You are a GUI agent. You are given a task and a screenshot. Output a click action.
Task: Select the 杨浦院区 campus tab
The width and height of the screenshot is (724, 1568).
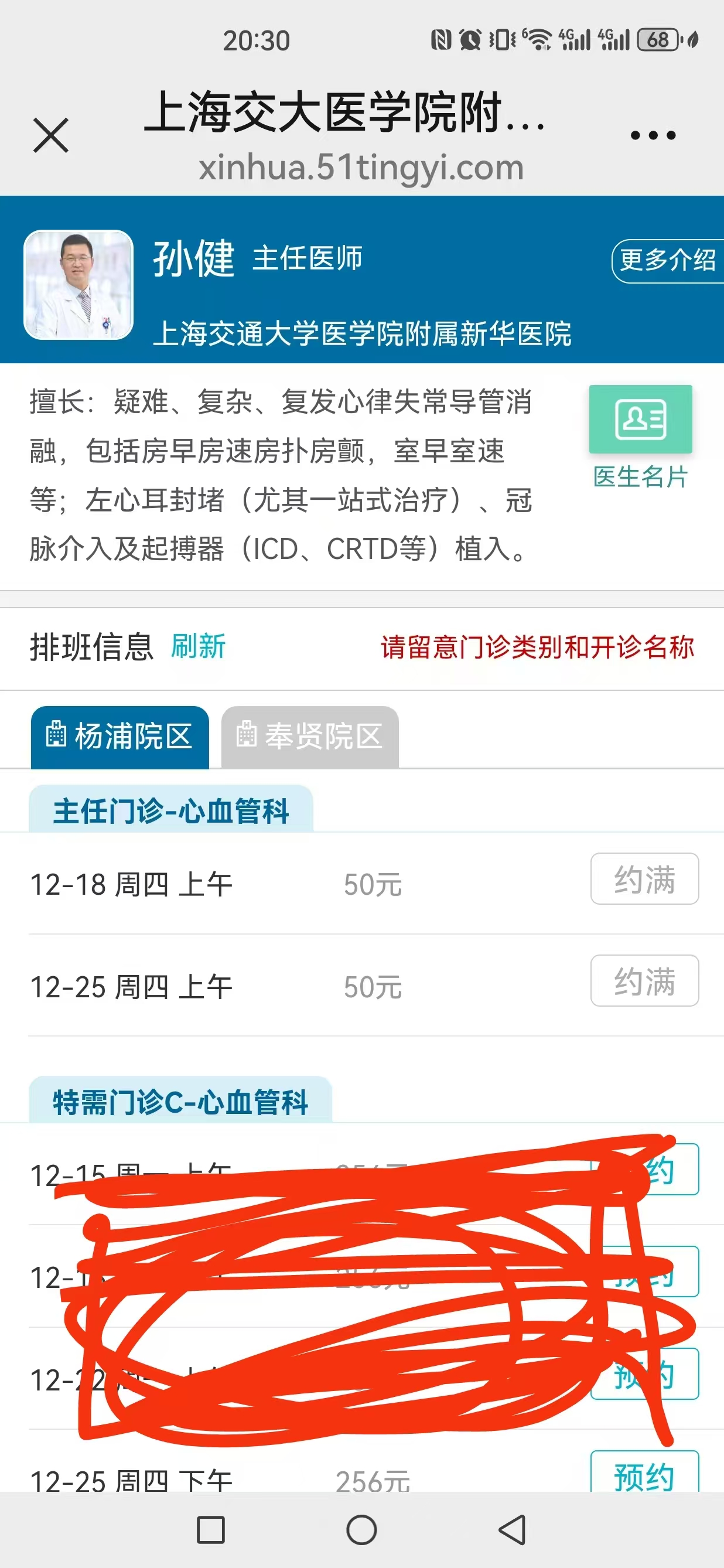120,737
